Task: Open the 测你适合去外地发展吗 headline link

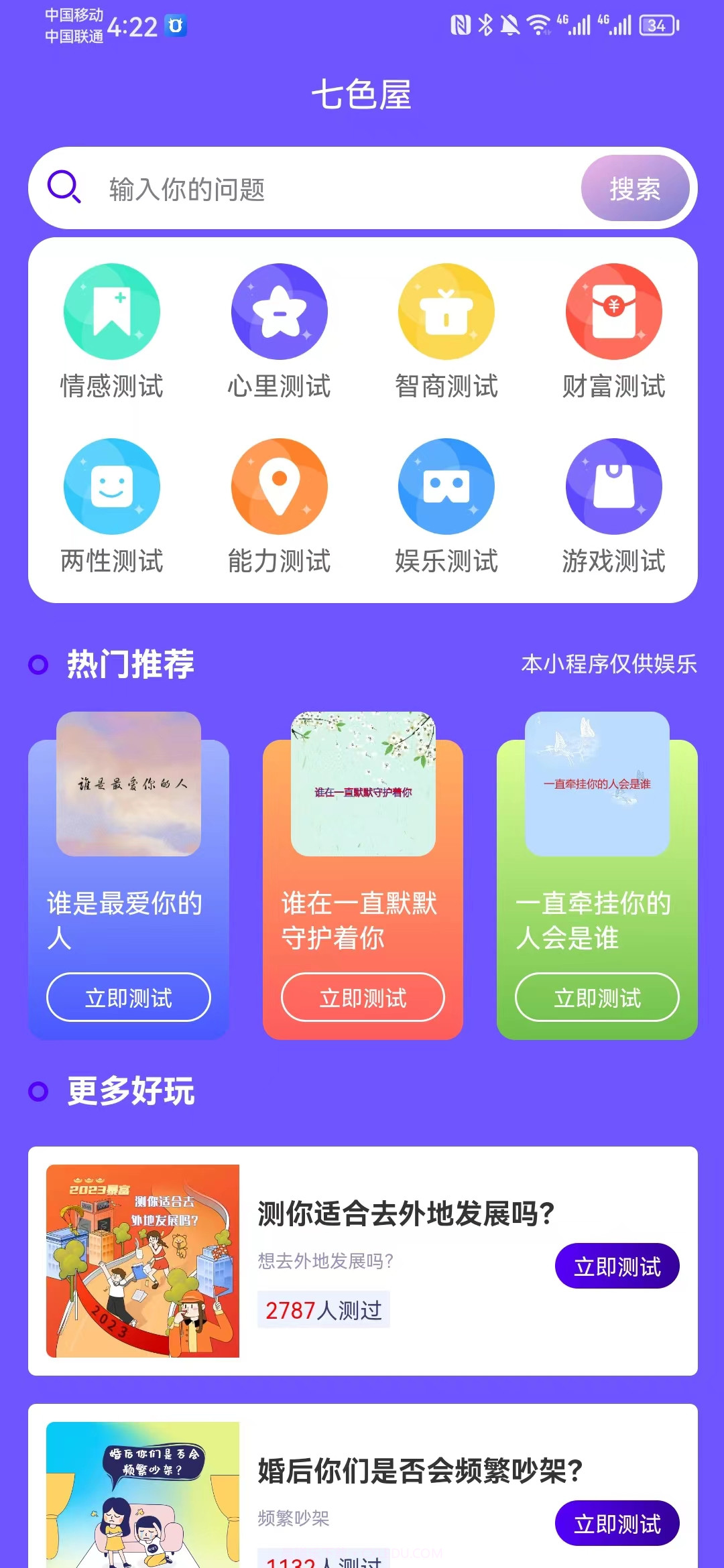Action: point(404,1210)
